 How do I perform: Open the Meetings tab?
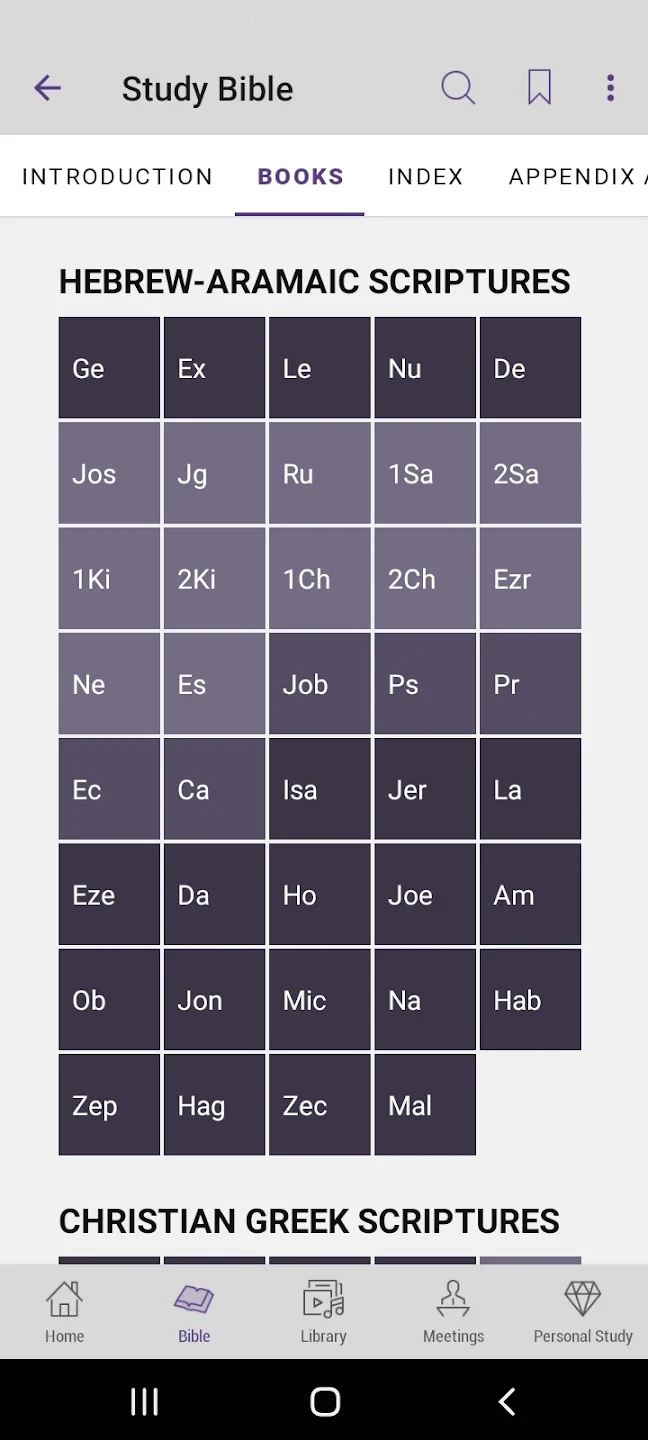coord(453,1312)
